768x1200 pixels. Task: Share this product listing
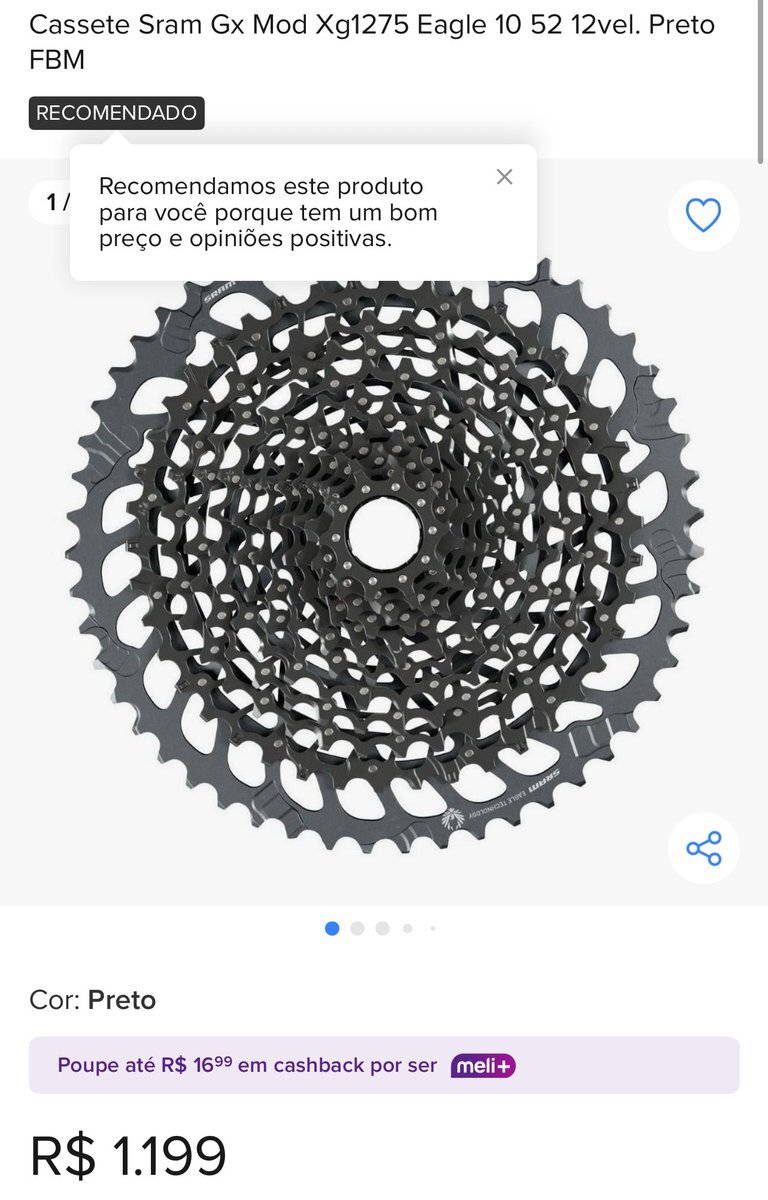703,848
